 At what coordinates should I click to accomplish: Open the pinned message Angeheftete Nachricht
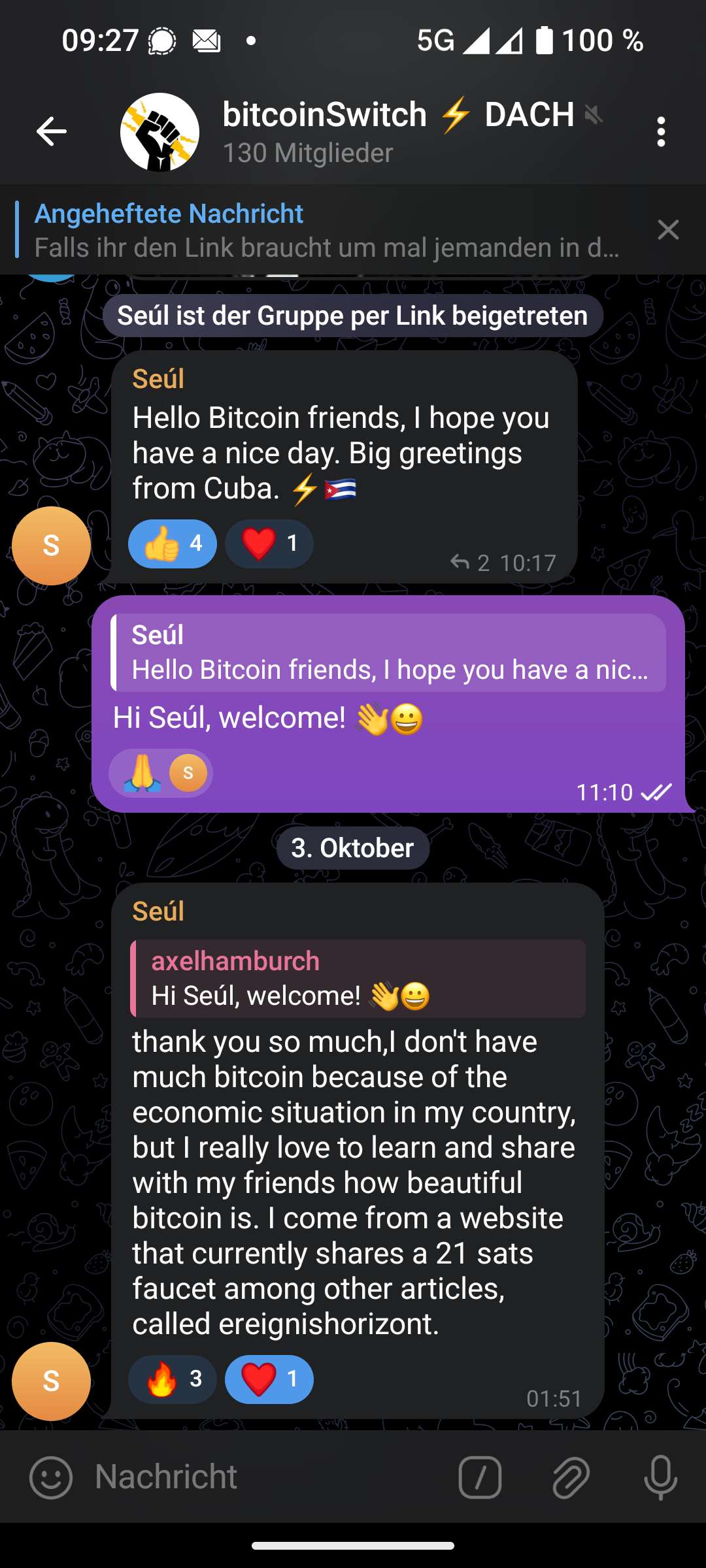pos(327,230)
